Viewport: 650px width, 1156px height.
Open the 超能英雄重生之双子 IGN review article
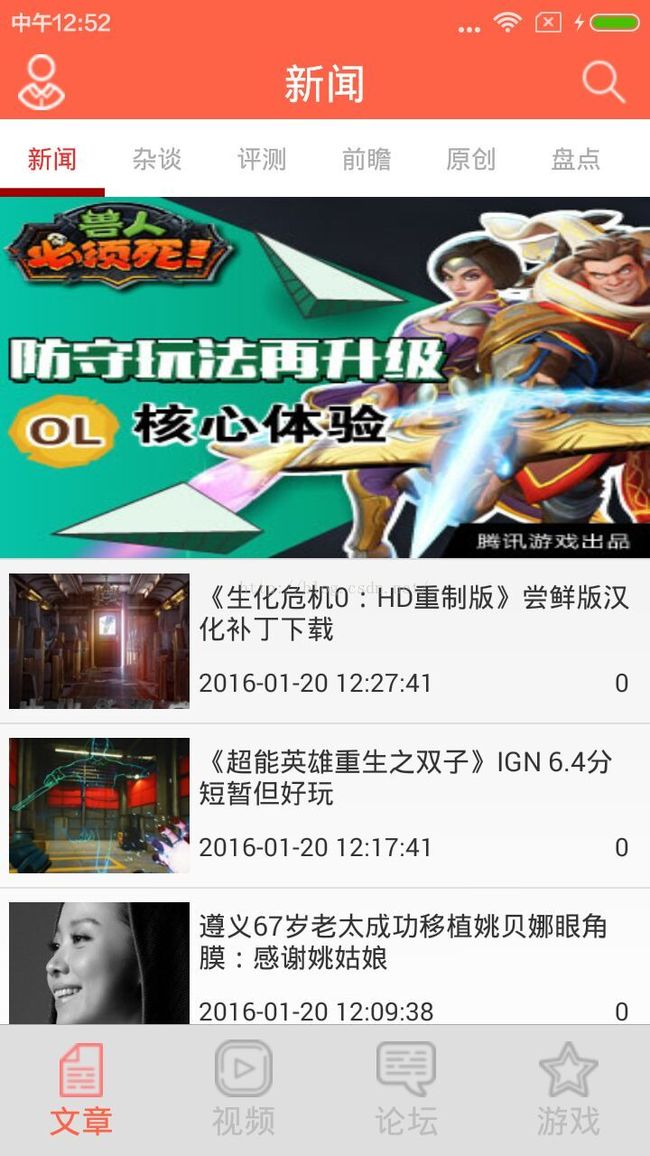click(325, 805)
